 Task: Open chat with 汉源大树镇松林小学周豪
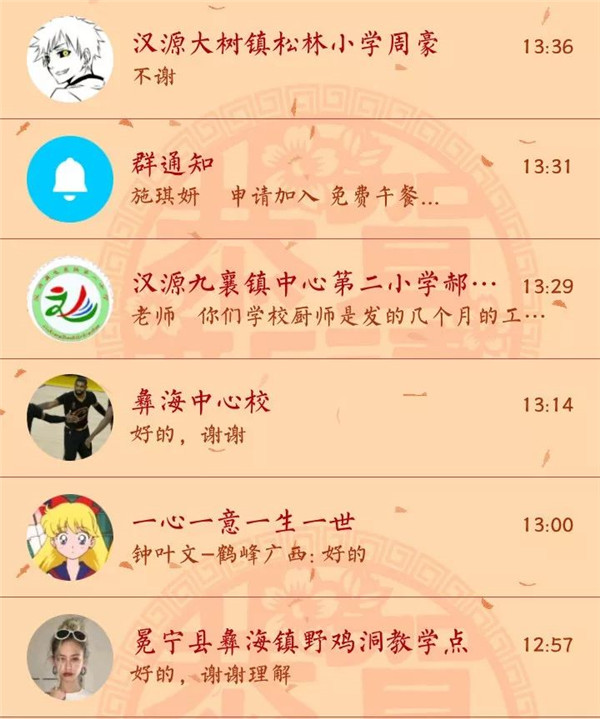[300, 58]
